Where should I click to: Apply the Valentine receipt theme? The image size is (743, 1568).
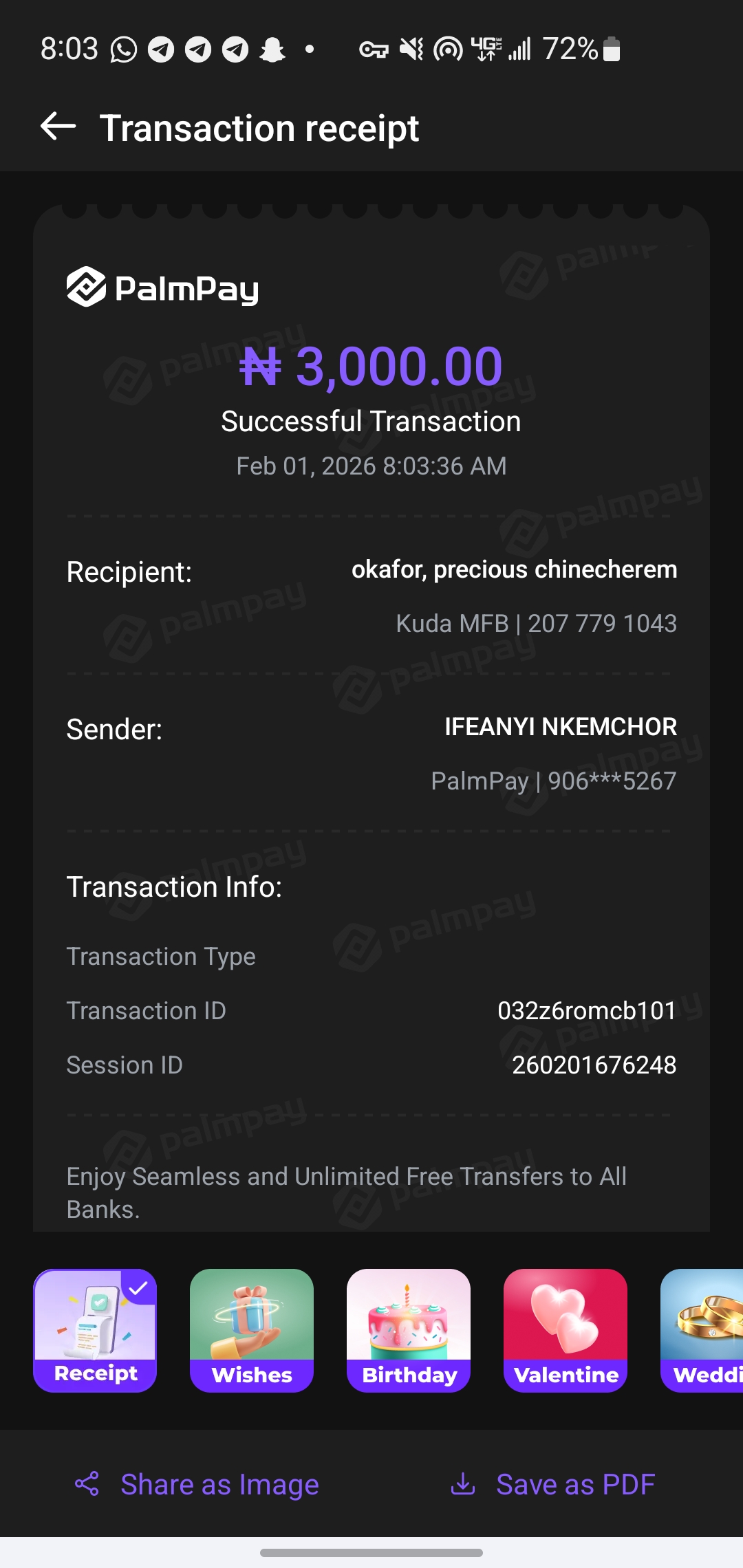[566, 1330]
